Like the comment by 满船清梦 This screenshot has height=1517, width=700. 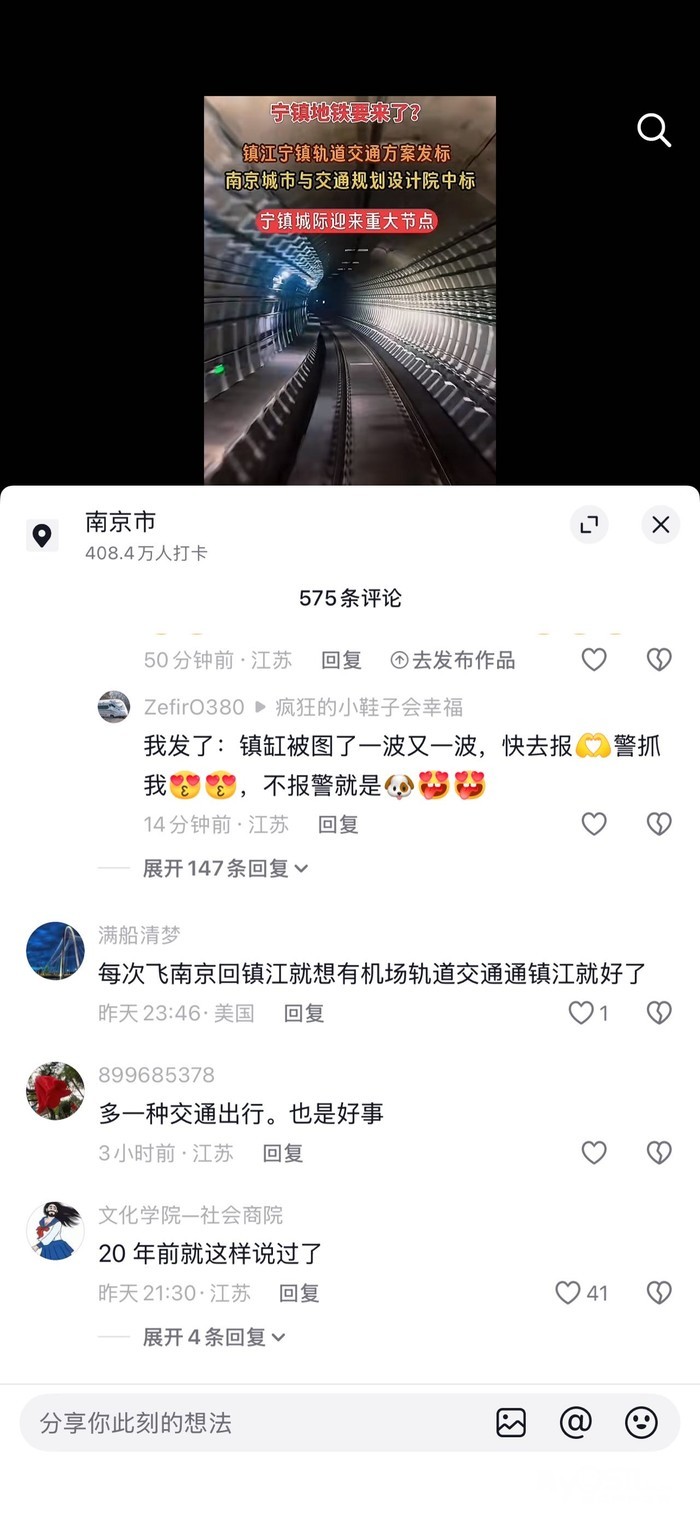point(581,1013)
